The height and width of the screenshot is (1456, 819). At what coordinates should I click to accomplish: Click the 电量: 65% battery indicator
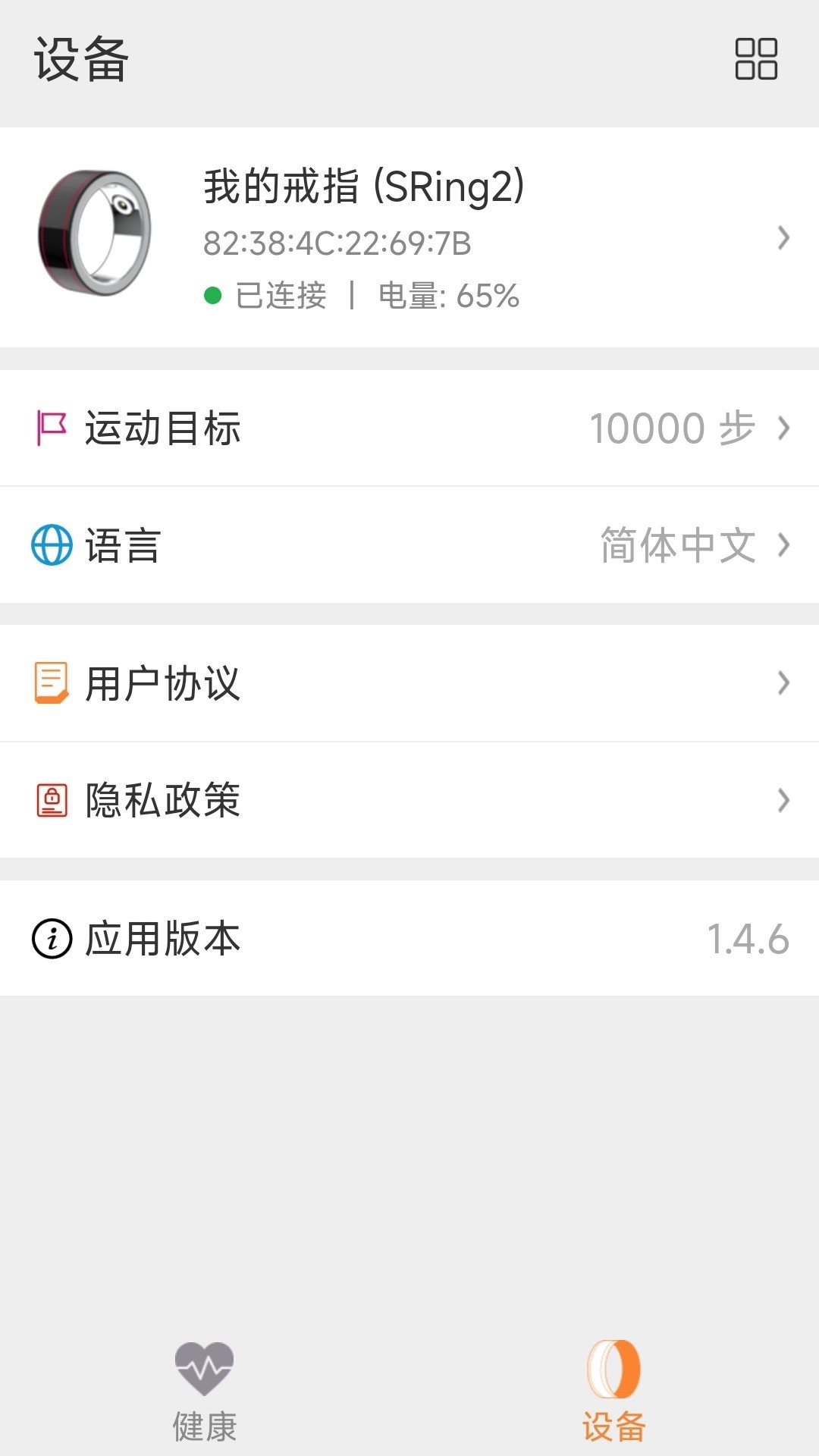[x=447, y=297]
